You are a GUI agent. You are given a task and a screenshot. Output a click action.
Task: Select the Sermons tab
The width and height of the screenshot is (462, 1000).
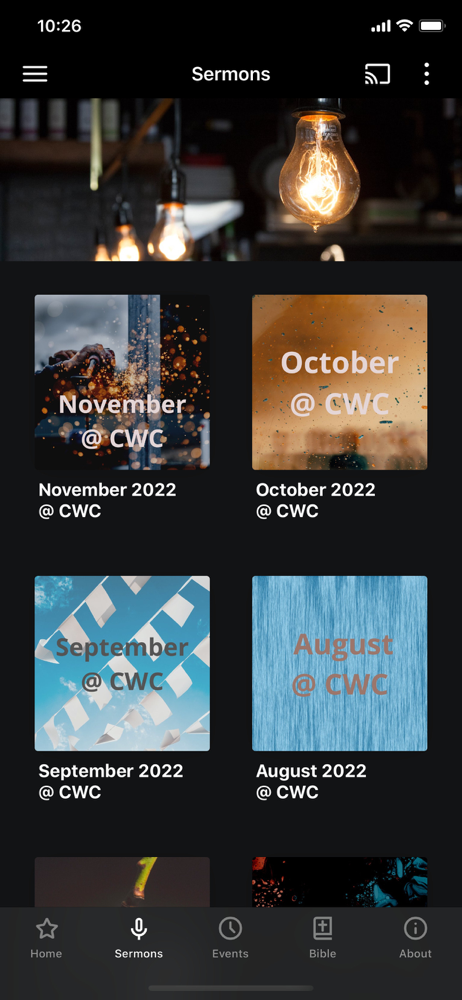pyautogui.click(x=138, y=938)
